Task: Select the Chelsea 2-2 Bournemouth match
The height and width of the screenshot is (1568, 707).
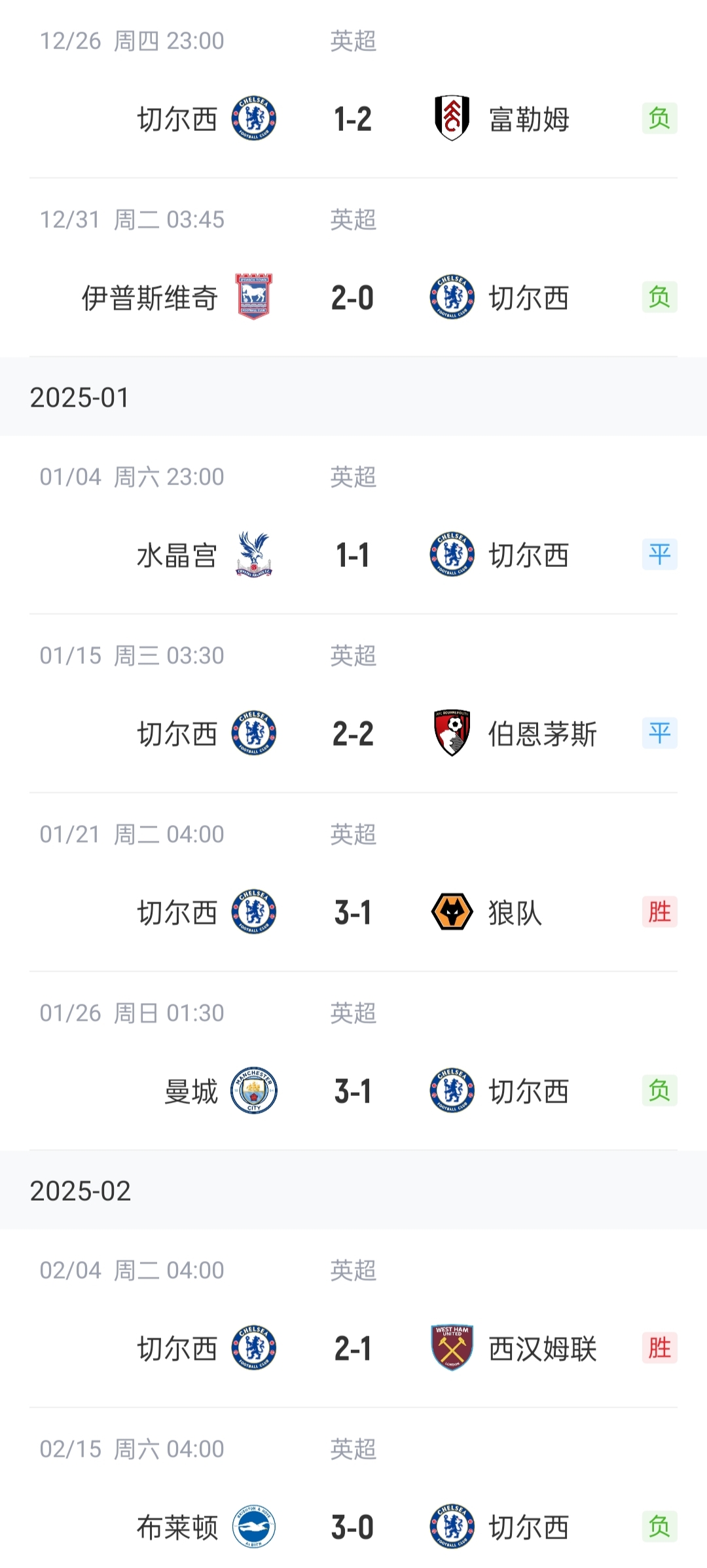Action: point(353,734)
